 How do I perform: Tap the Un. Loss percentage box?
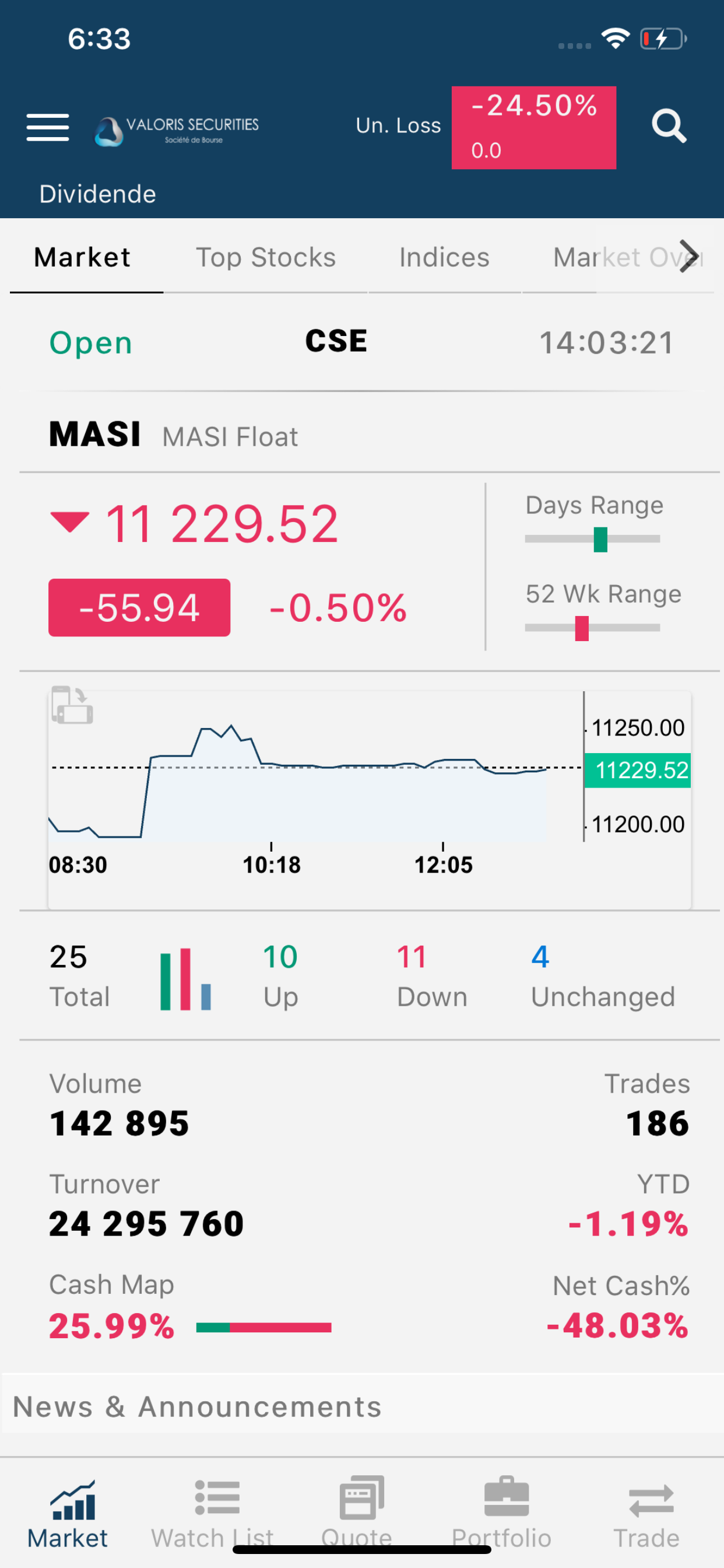click(x=533, y=127)
